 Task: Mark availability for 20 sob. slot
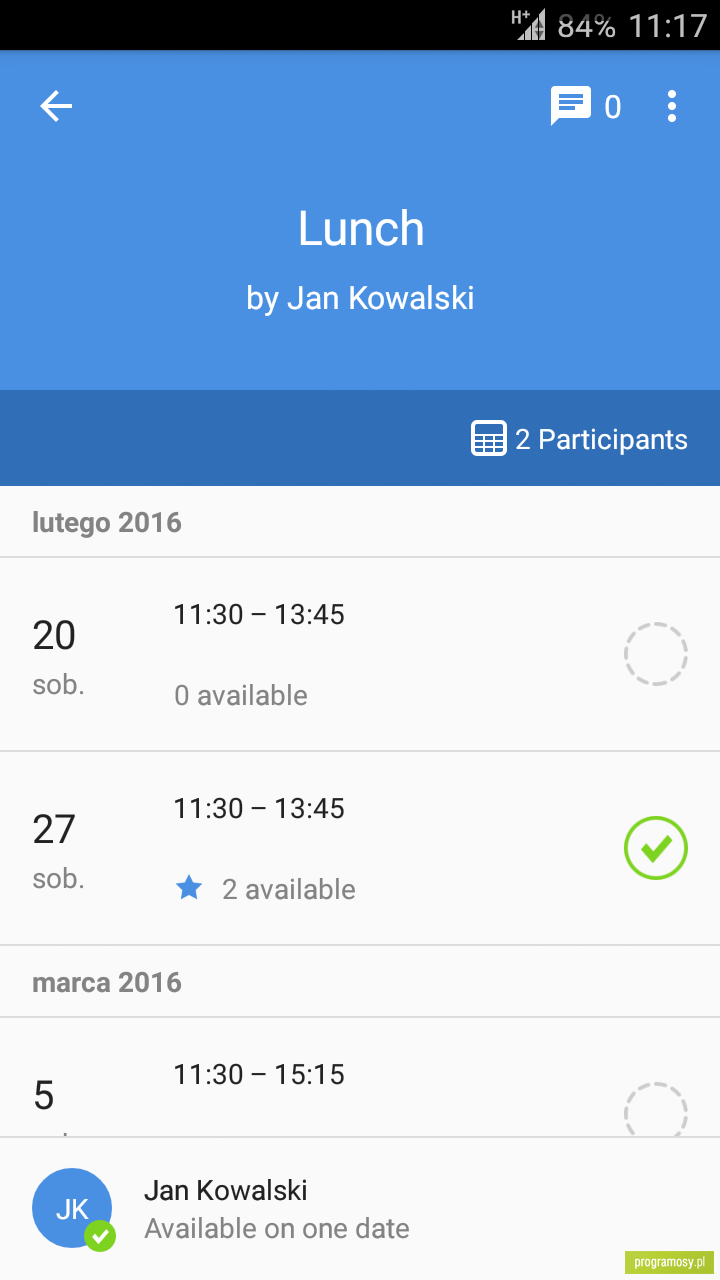(x=656, y=654)
